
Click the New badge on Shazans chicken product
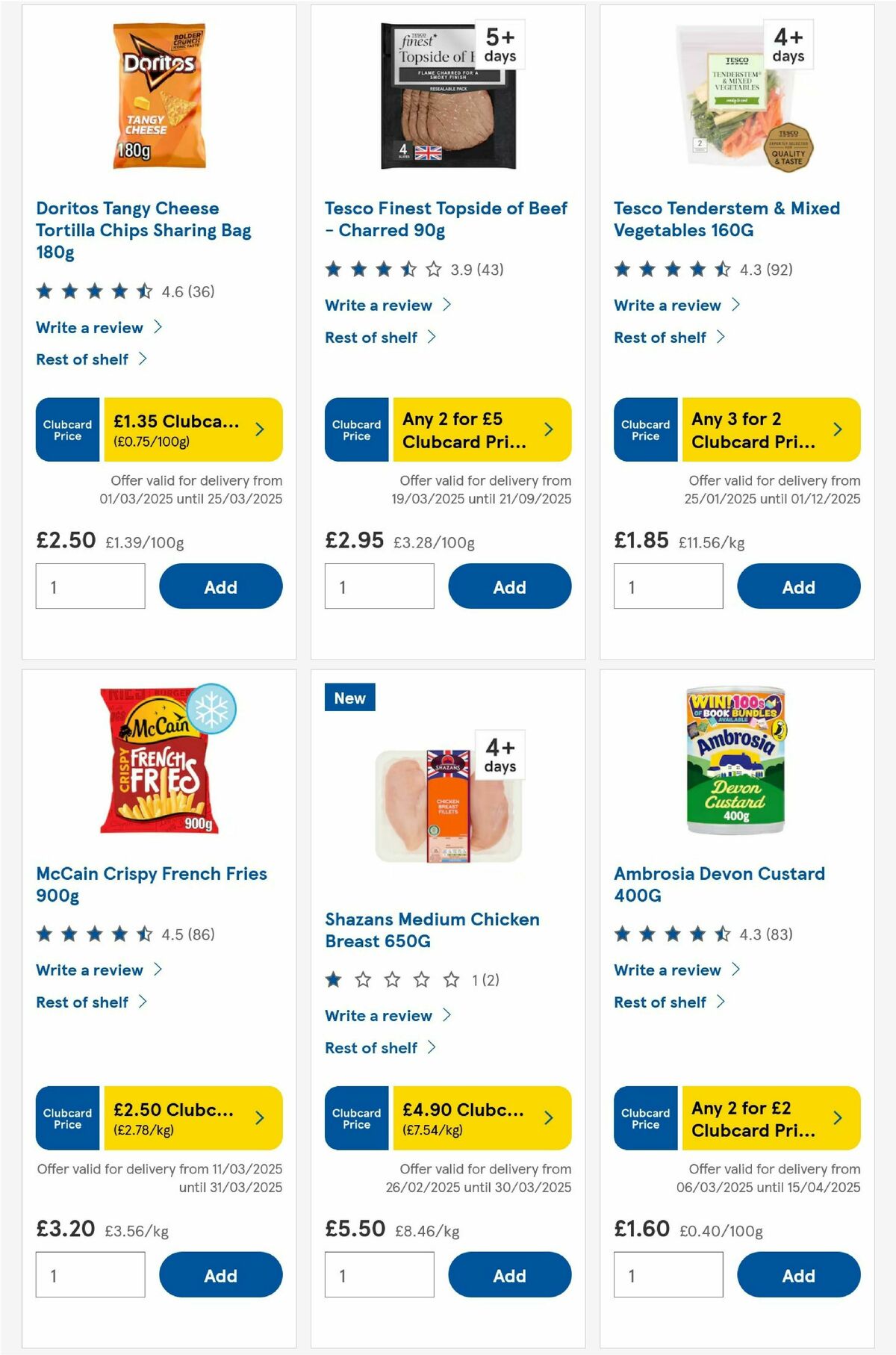350,698
